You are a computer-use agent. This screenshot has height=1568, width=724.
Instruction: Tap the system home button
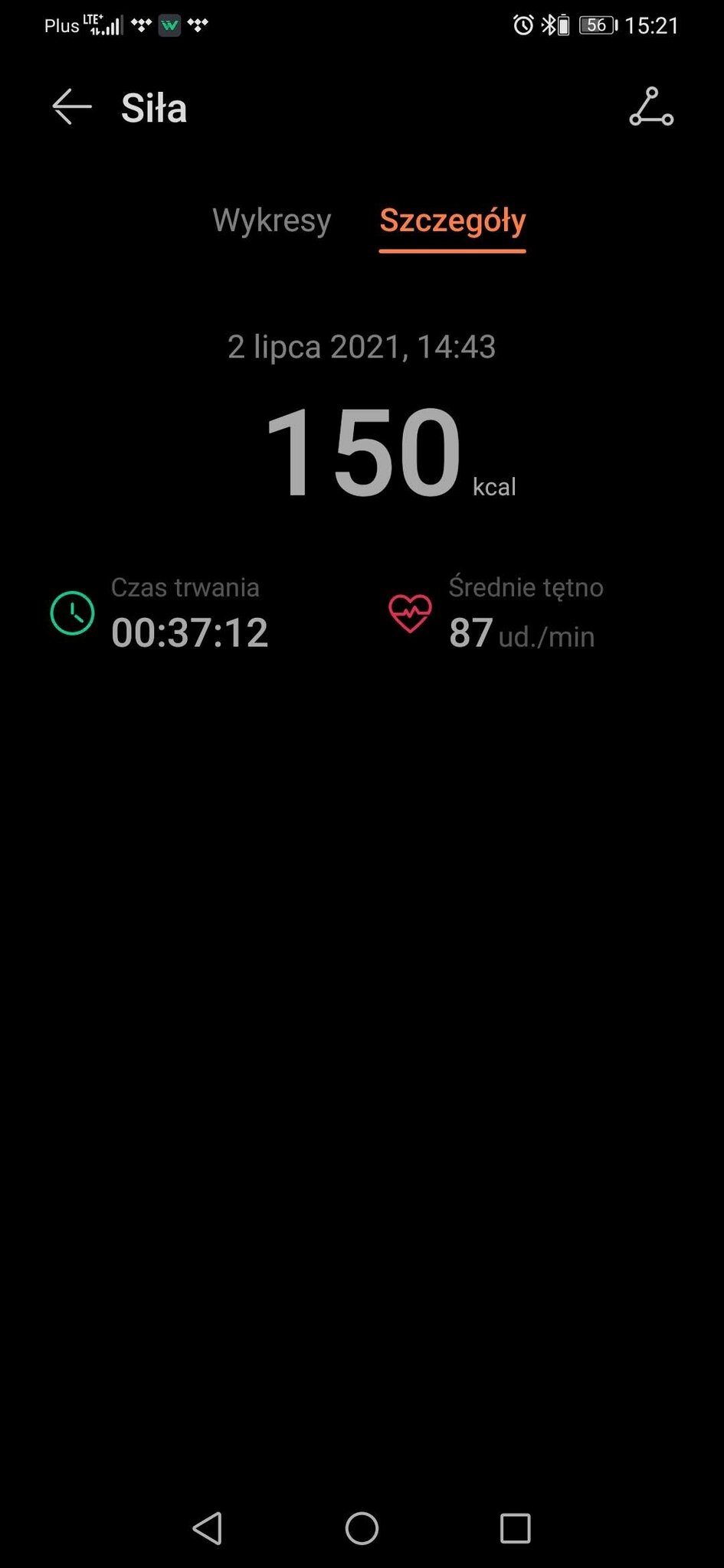click(362, 1528)
